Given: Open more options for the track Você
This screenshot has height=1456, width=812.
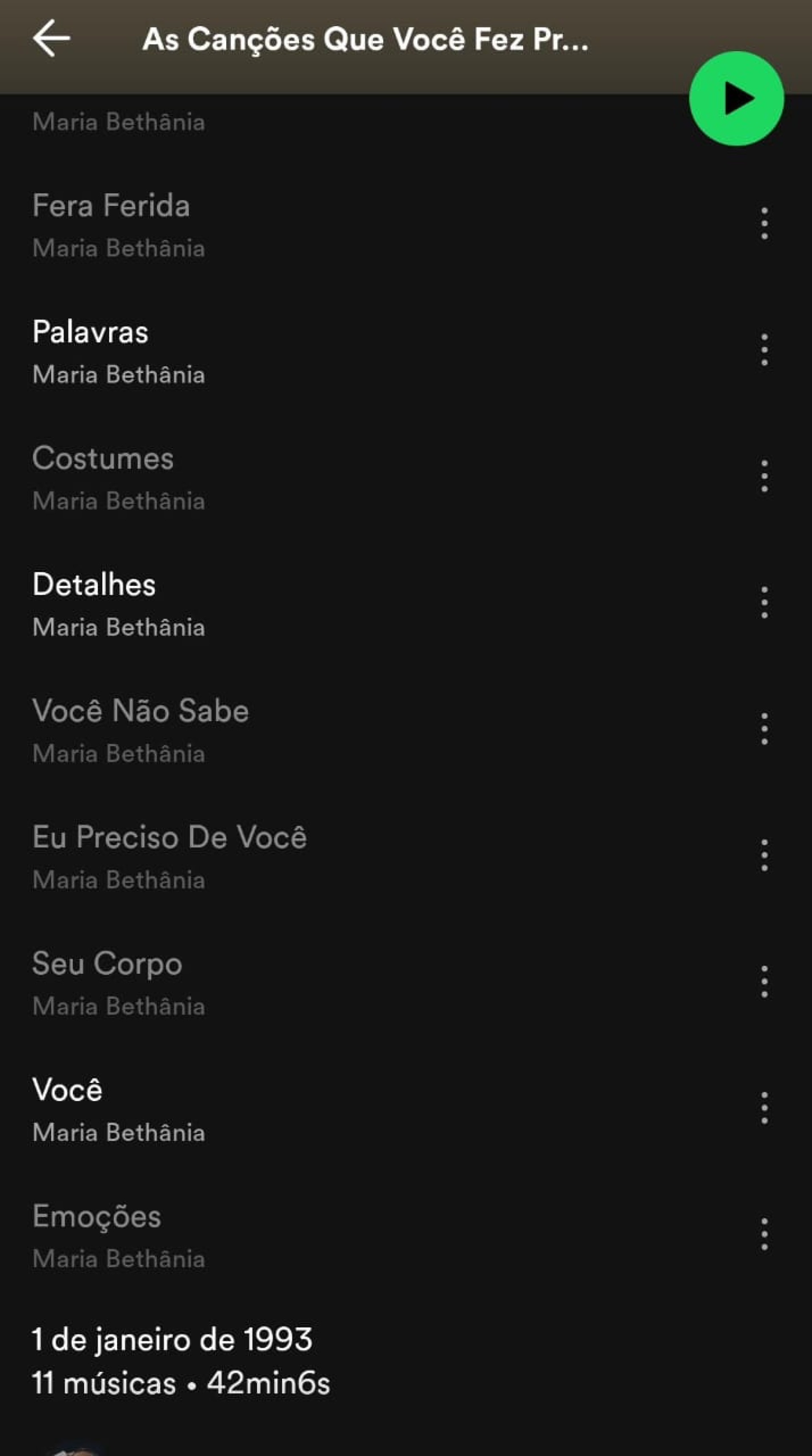Looking at the screenshot, I should 763,1107.
